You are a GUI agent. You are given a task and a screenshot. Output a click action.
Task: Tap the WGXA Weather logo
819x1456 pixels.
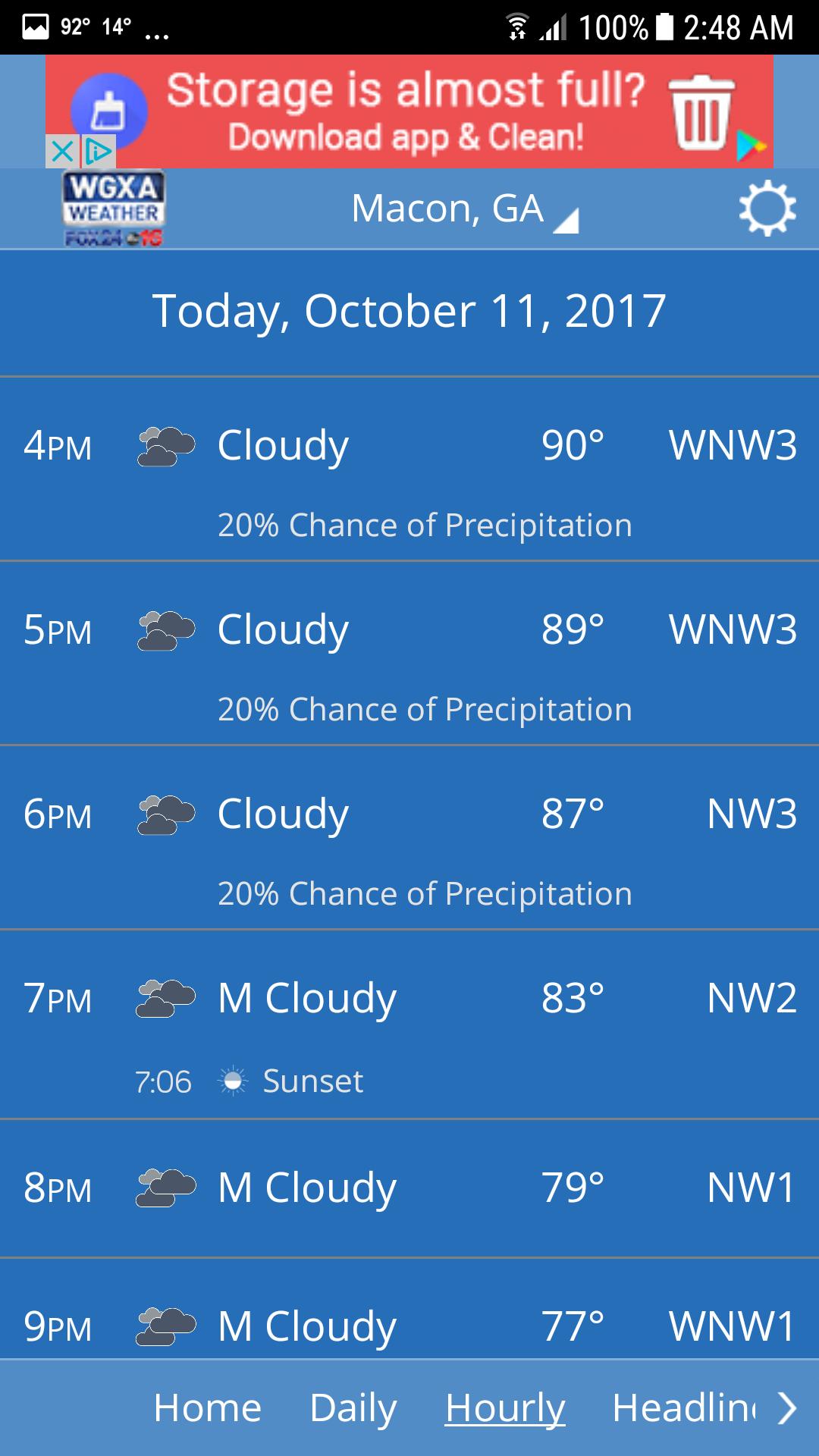point(114,209)
